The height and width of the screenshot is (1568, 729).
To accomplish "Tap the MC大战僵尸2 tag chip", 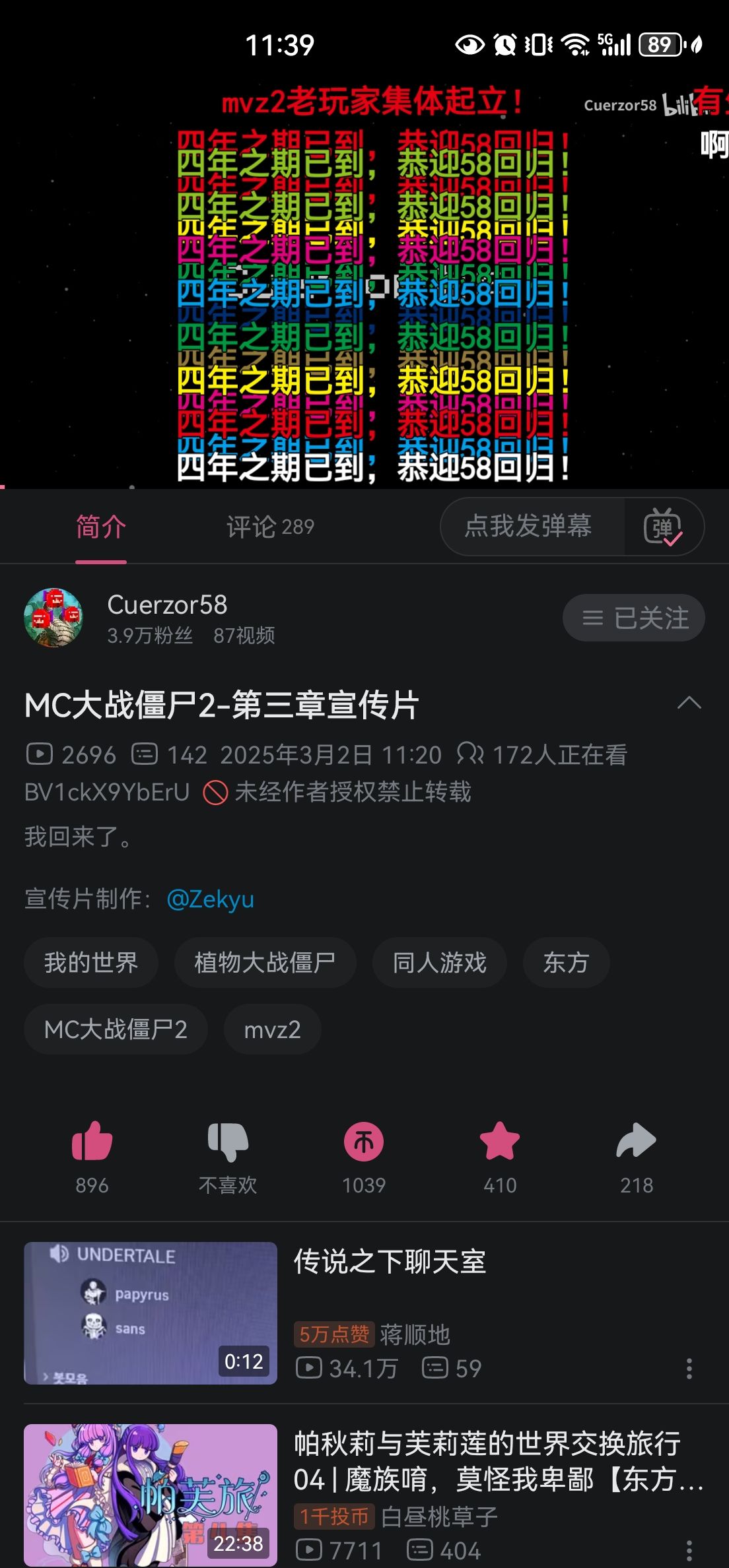I will click(116, 1029).
